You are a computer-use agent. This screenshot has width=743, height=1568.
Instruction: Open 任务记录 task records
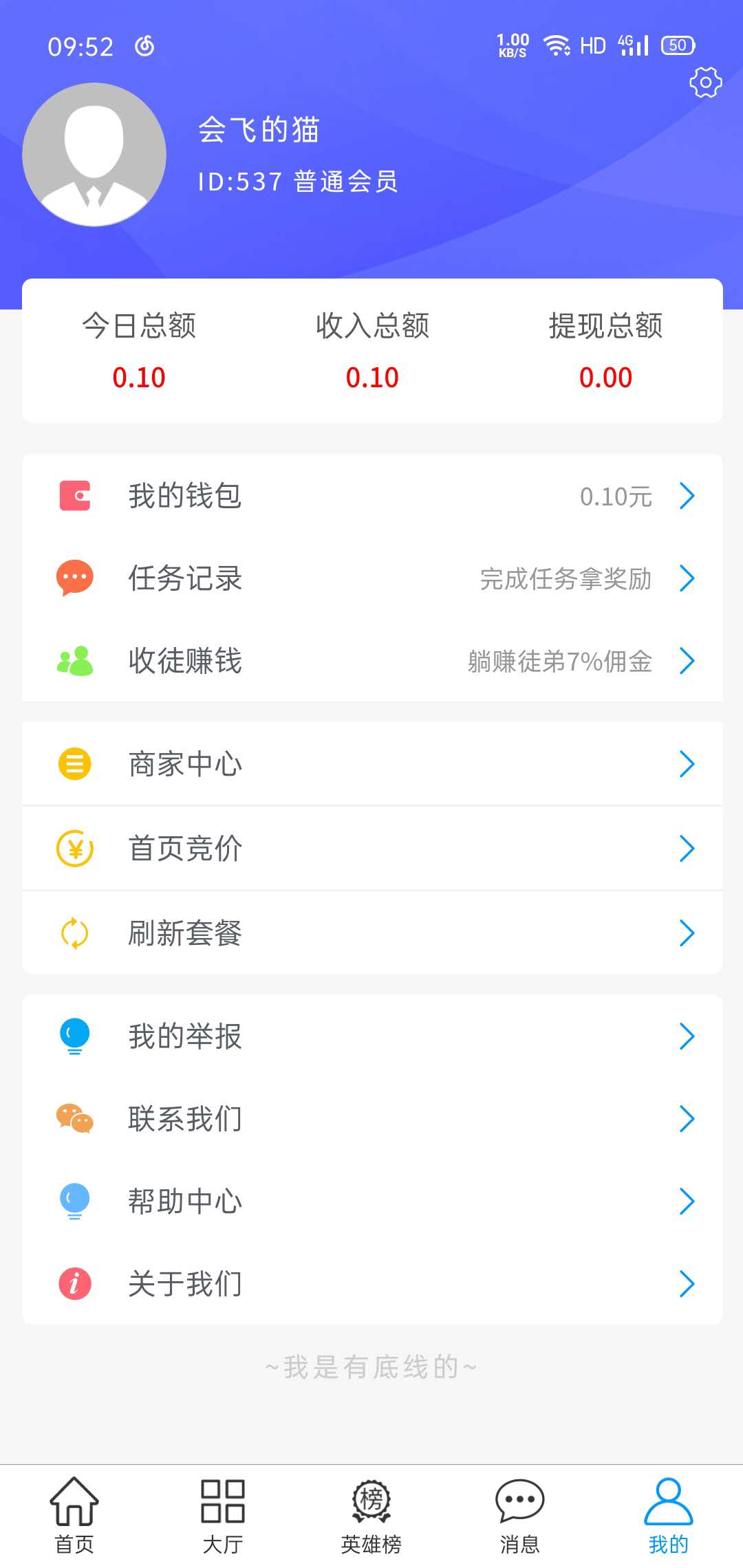coord(372,578)
